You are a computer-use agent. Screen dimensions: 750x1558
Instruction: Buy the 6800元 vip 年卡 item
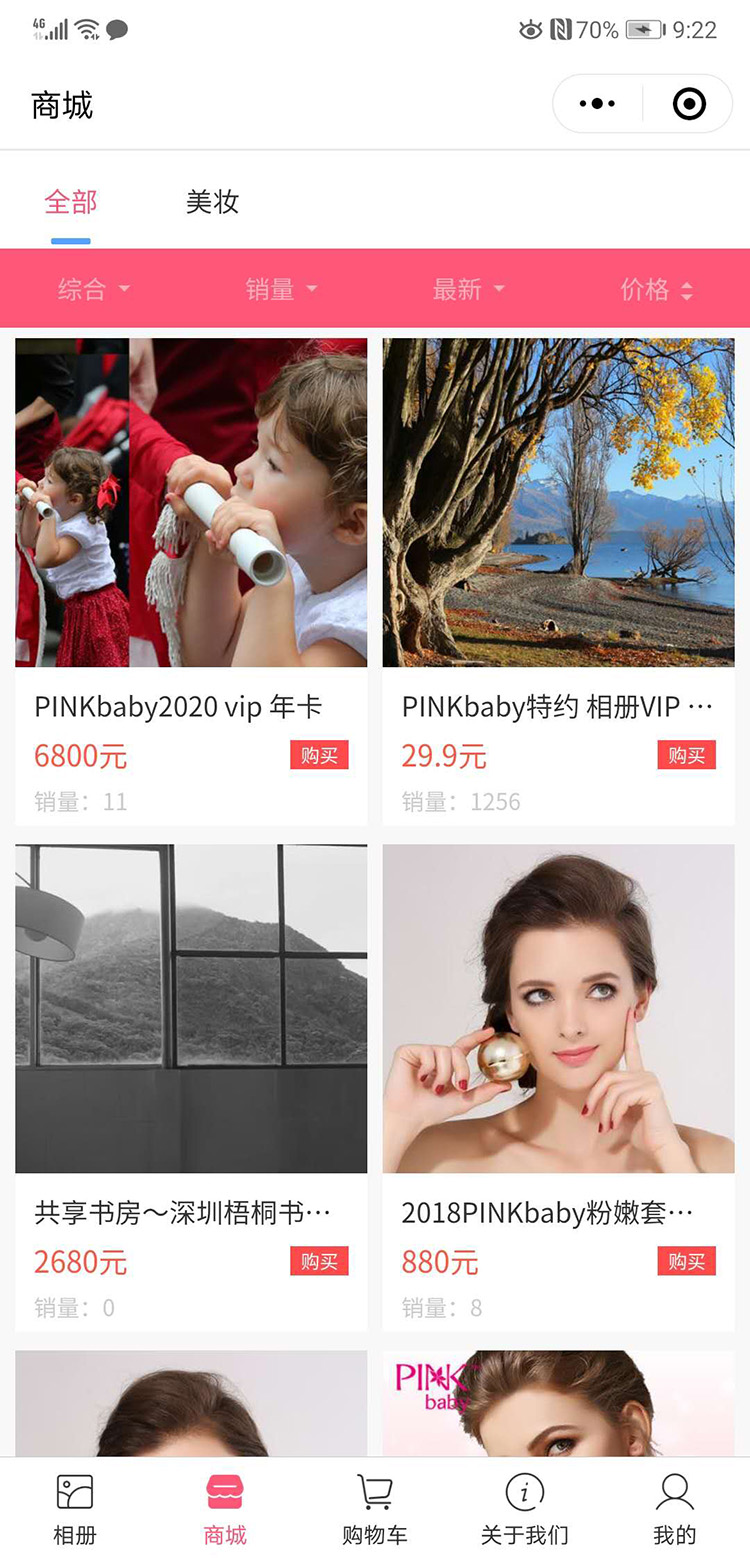coord(319,755)
